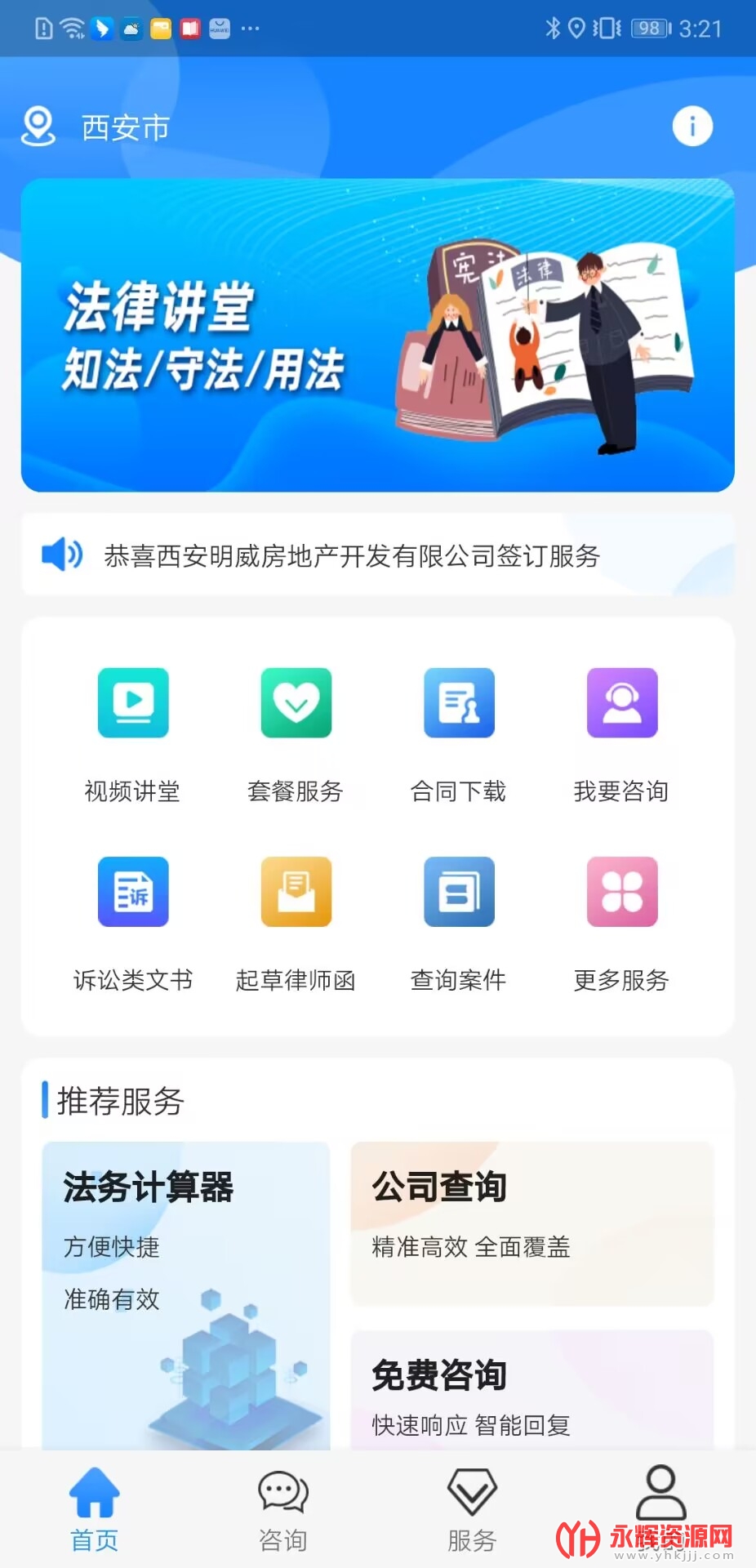Switch to the 服务 tab

point(472,1509)
